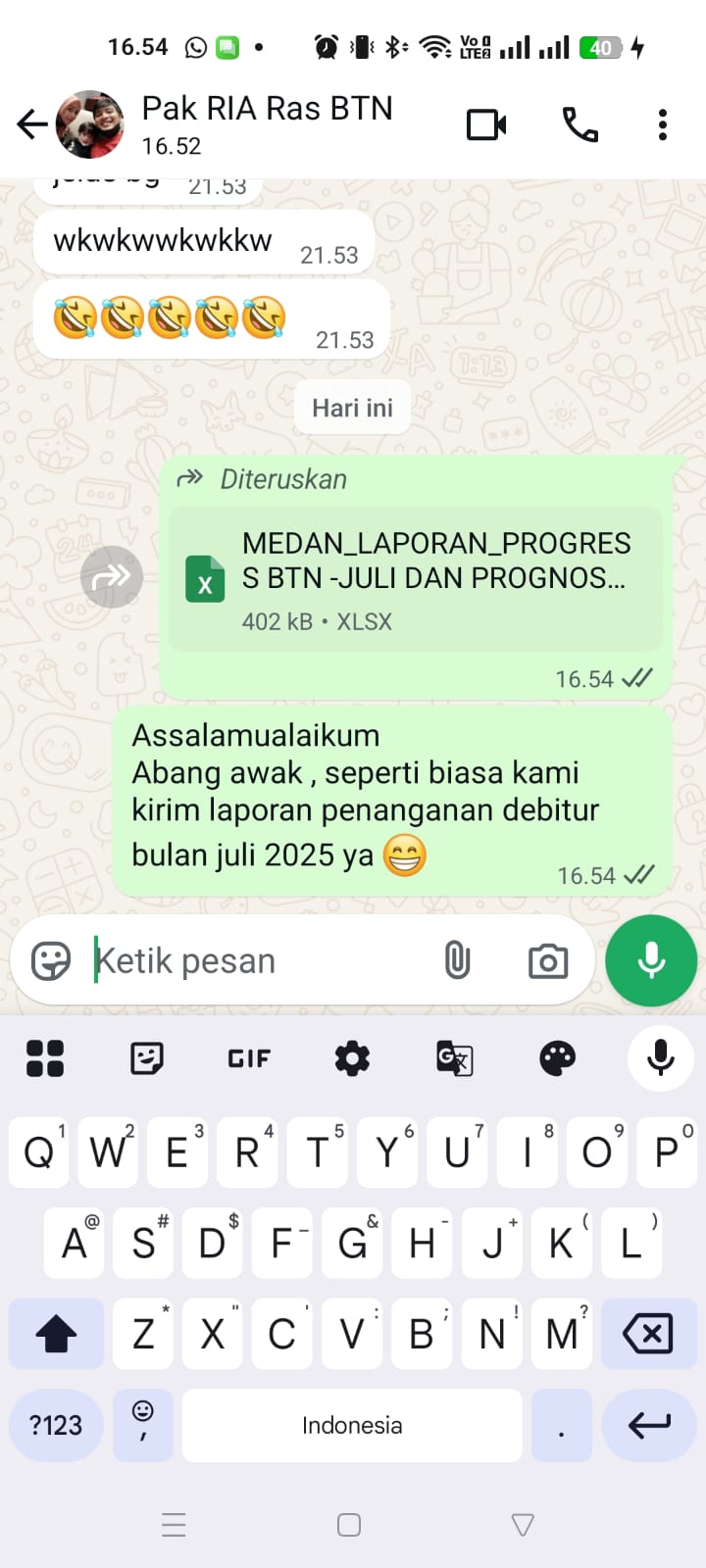Open Pak RIA Ras BTN contact info
Viewport: 706px width, 1568px height.
pos(267,123)
